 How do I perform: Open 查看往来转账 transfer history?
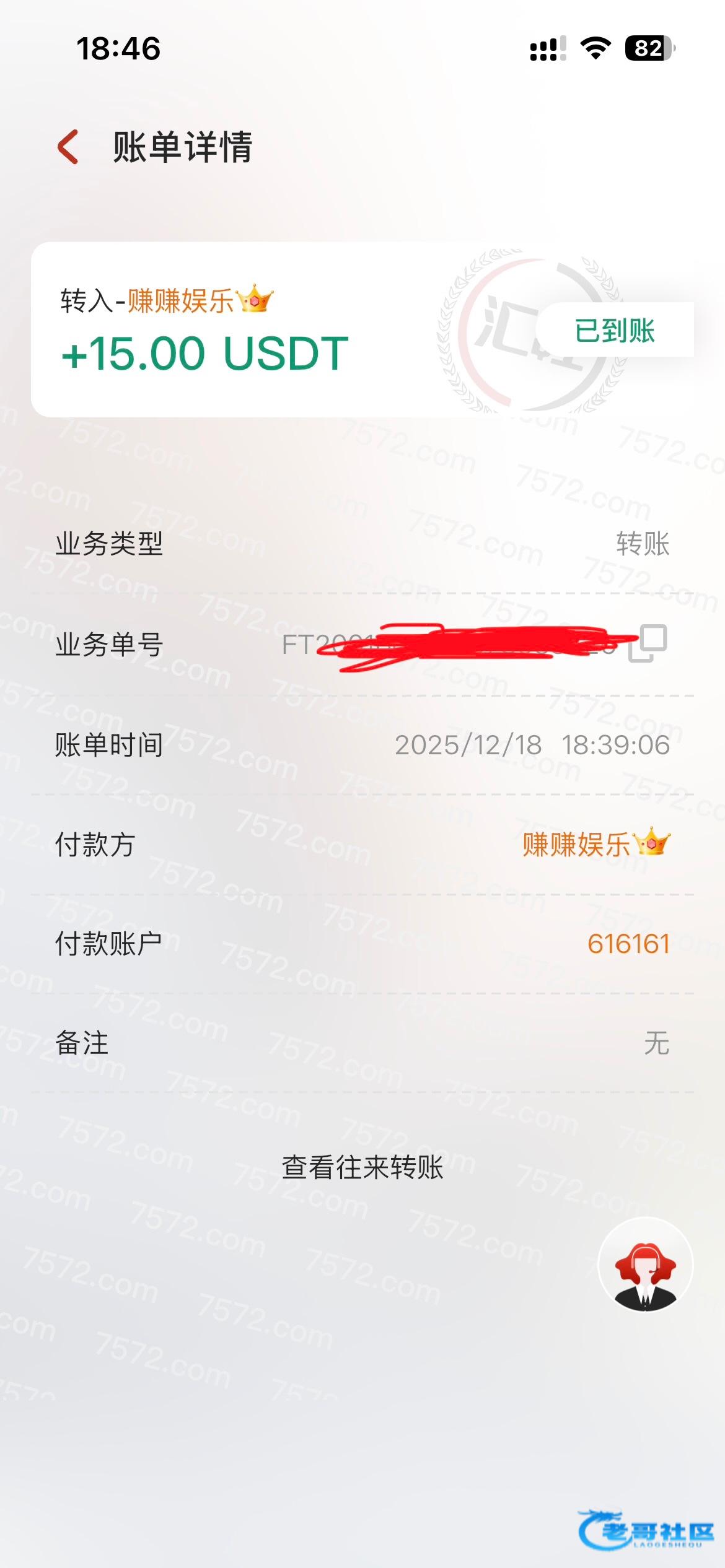tap(362, 1167)
